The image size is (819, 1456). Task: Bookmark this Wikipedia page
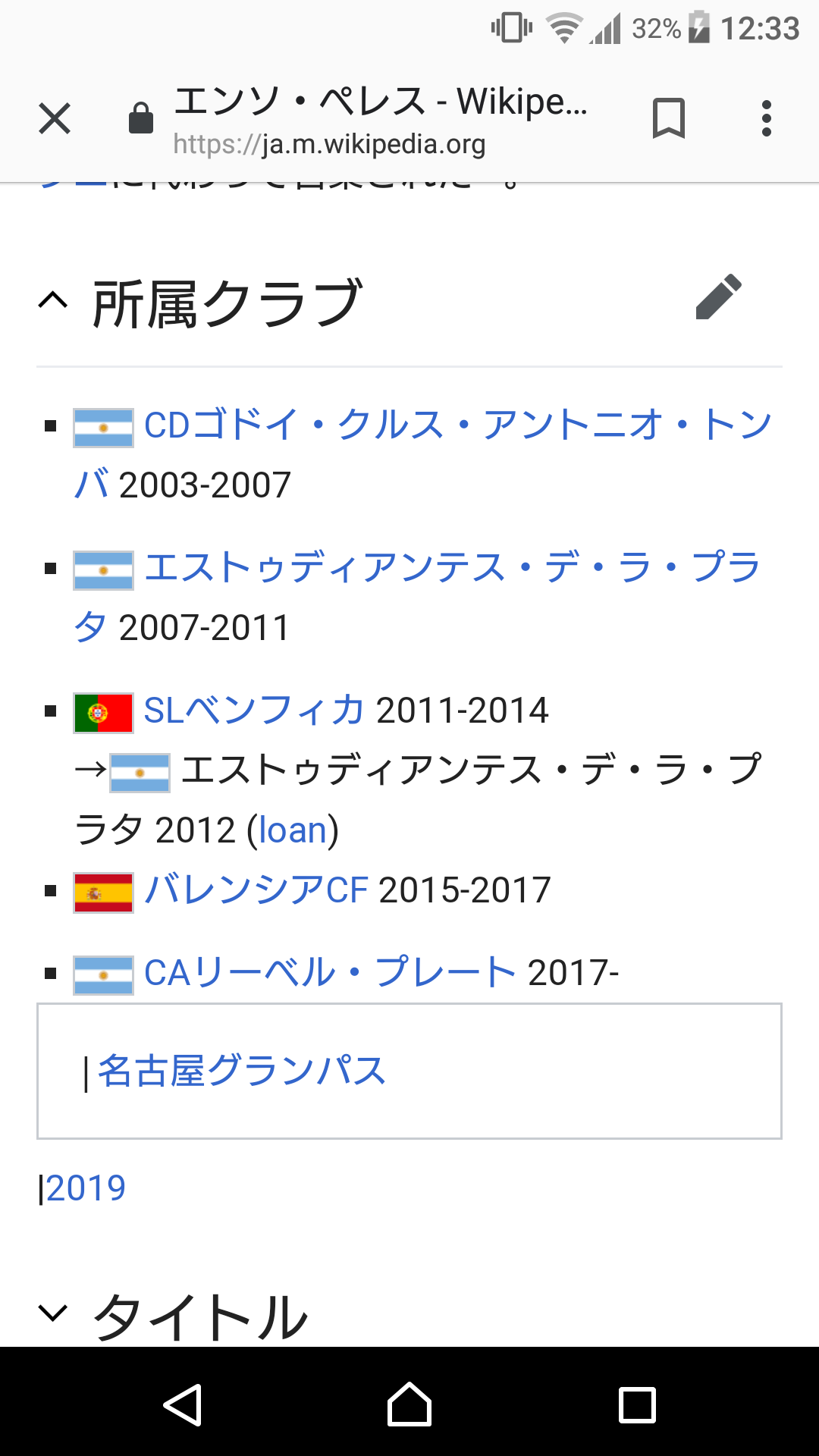pos(668,118)
